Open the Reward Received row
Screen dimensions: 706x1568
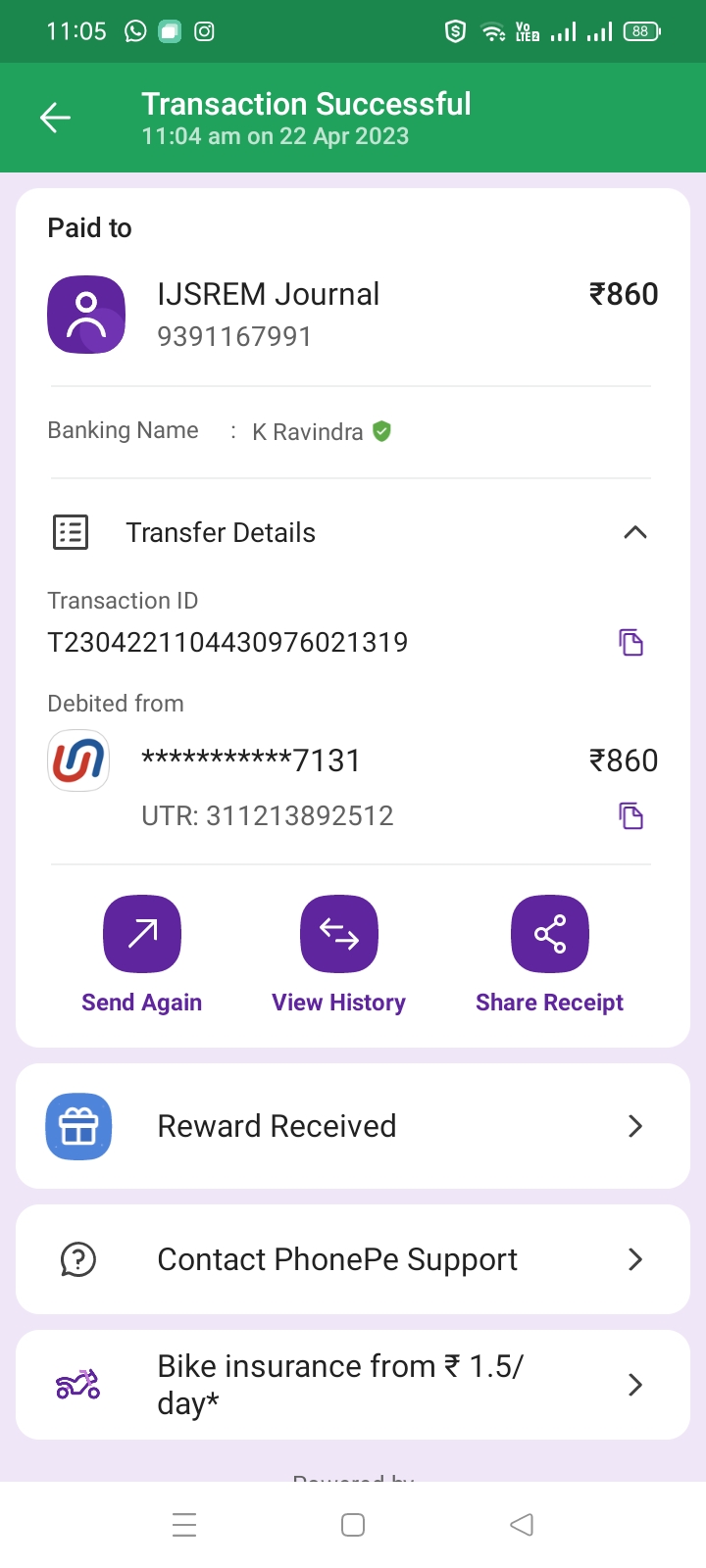click(353, 1126)
